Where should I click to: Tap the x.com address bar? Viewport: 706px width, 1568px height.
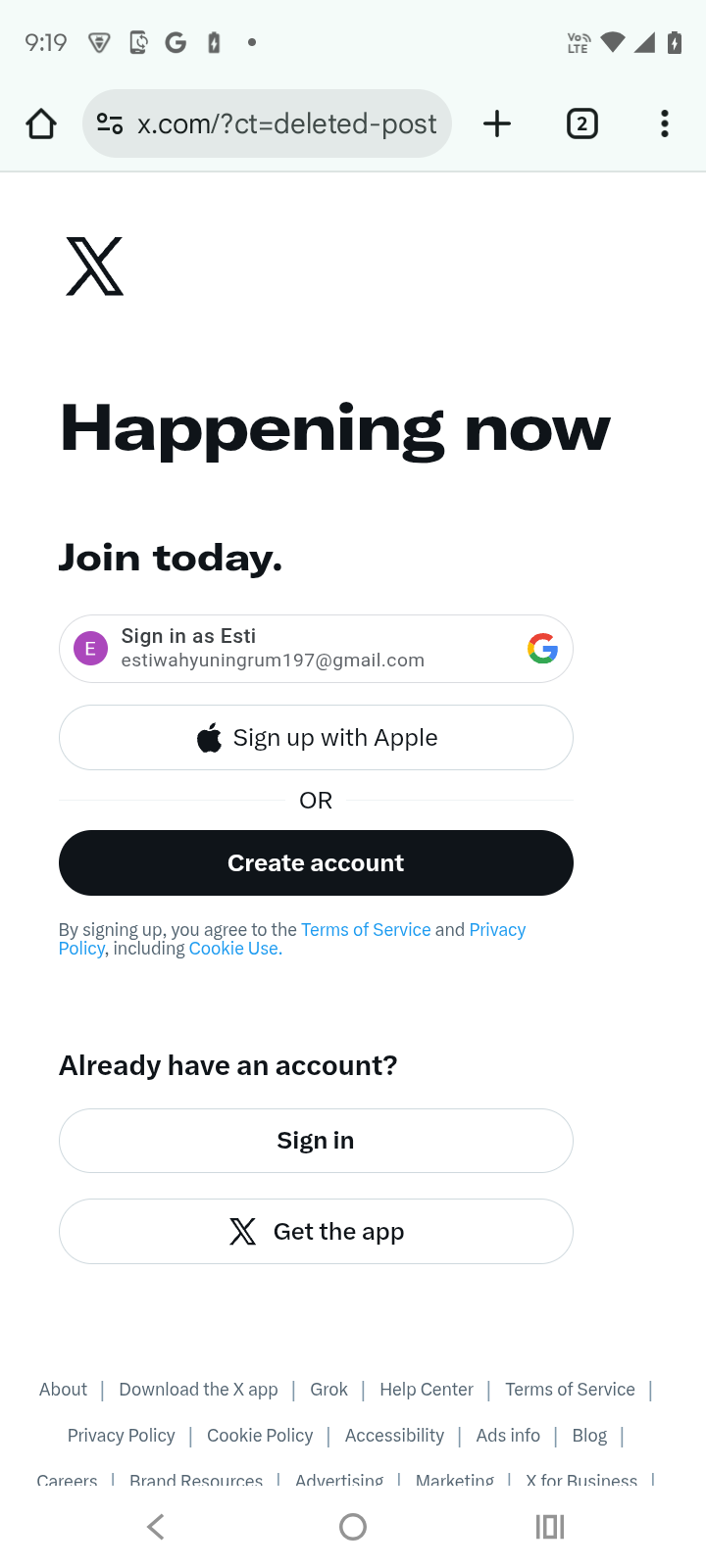click(284, 124)
